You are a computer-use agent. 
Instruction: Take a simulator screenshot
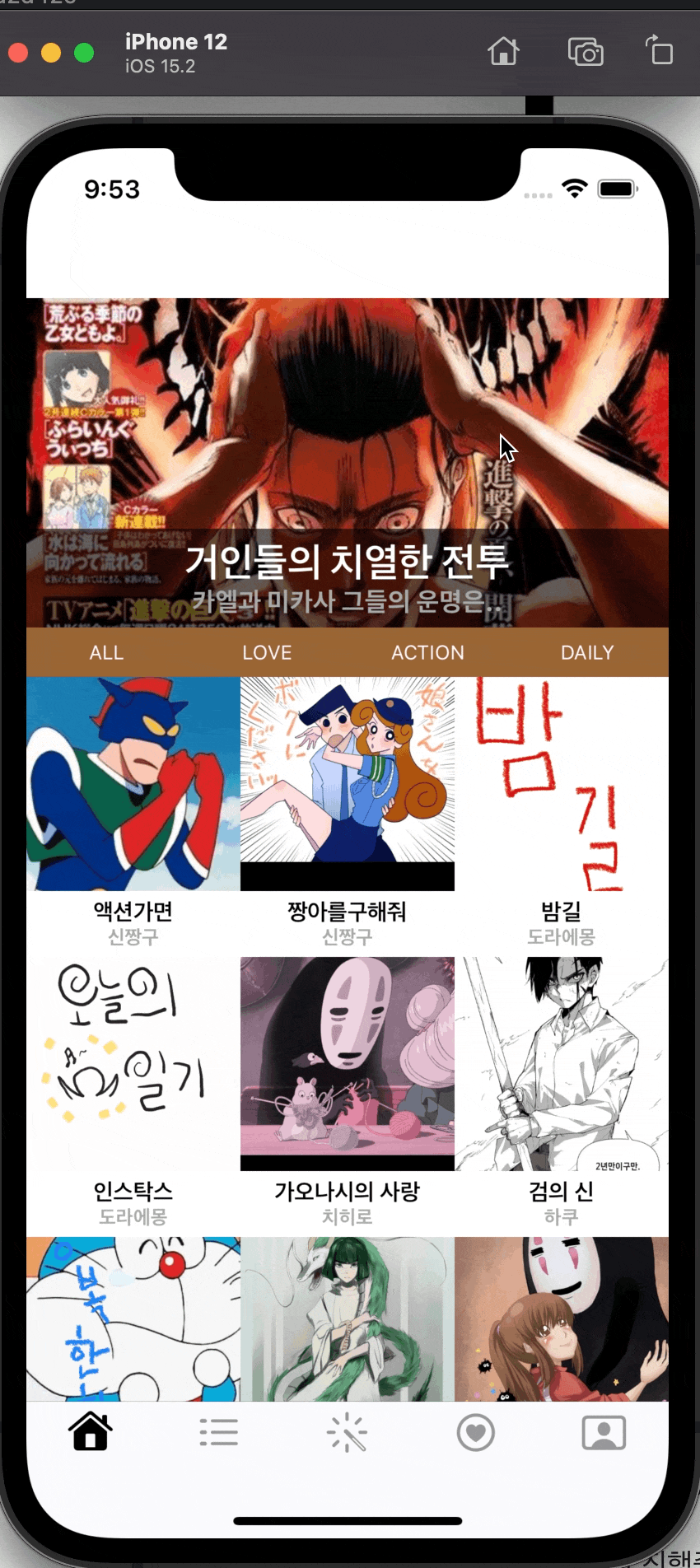coord(586,52)
